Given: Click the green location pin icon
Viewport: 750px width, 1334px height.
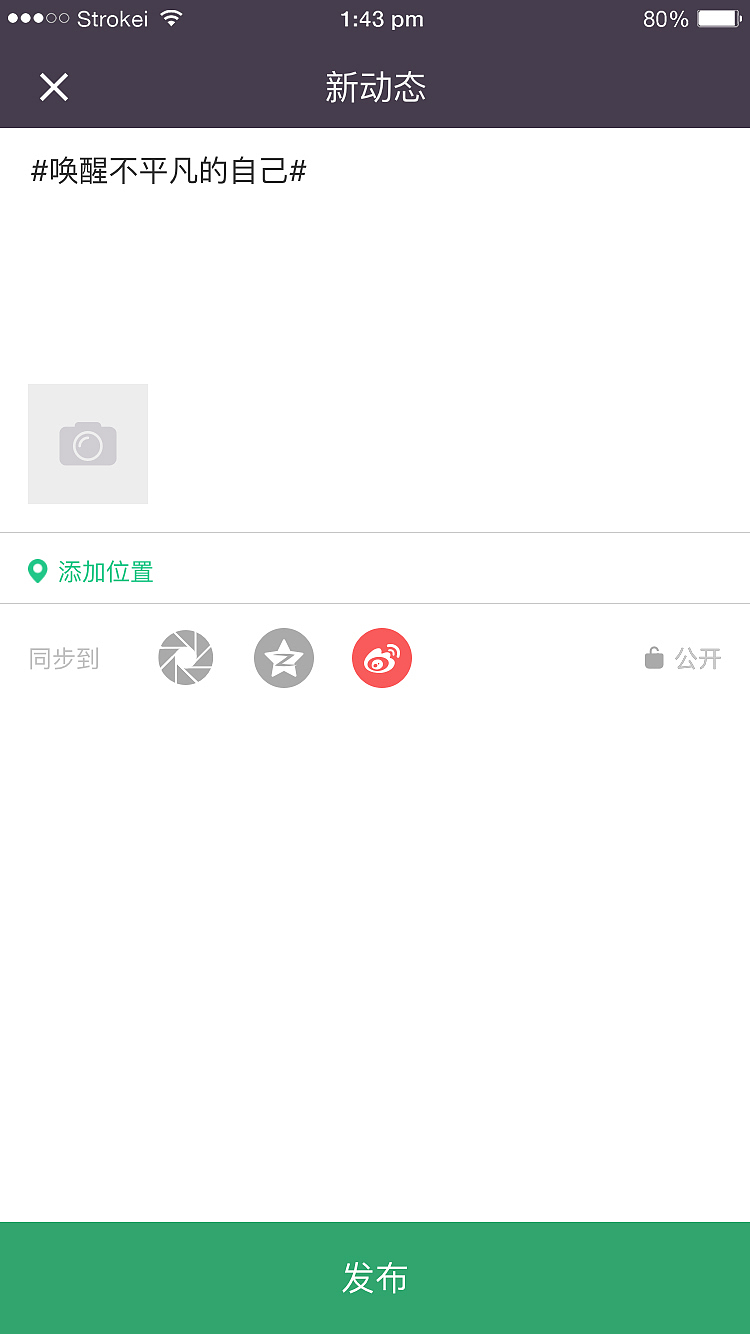Looking at the screenshot, I should [38, 571].
